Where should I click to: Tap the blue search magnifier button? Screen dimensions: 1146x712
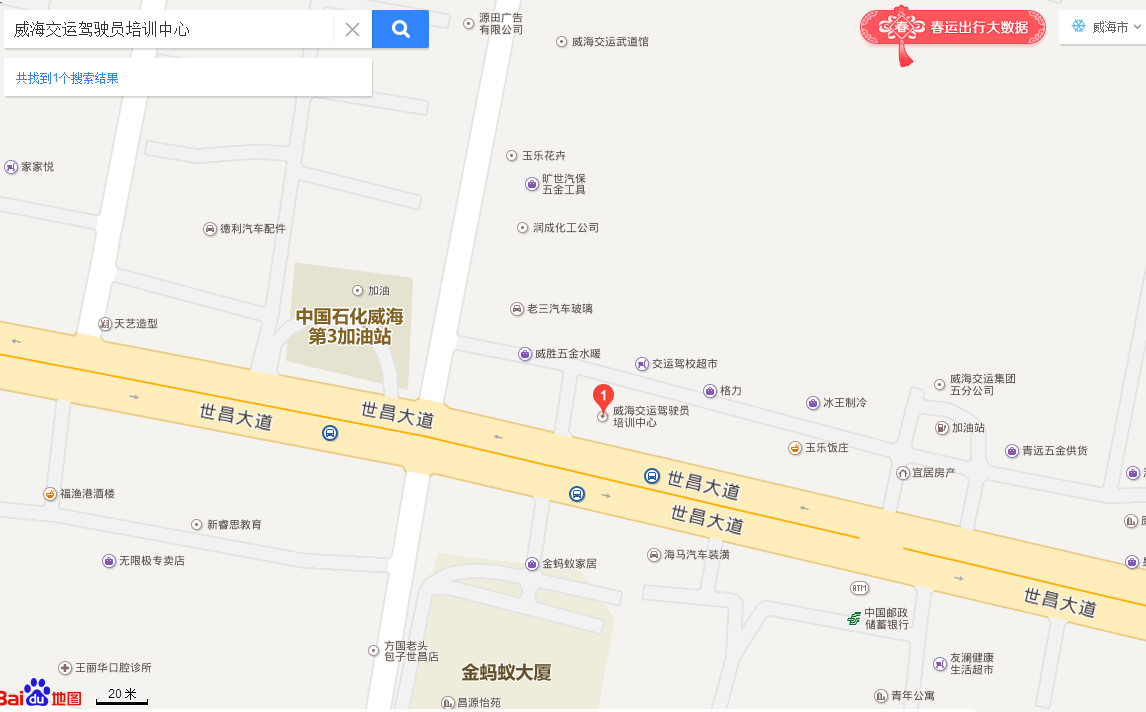400,30
